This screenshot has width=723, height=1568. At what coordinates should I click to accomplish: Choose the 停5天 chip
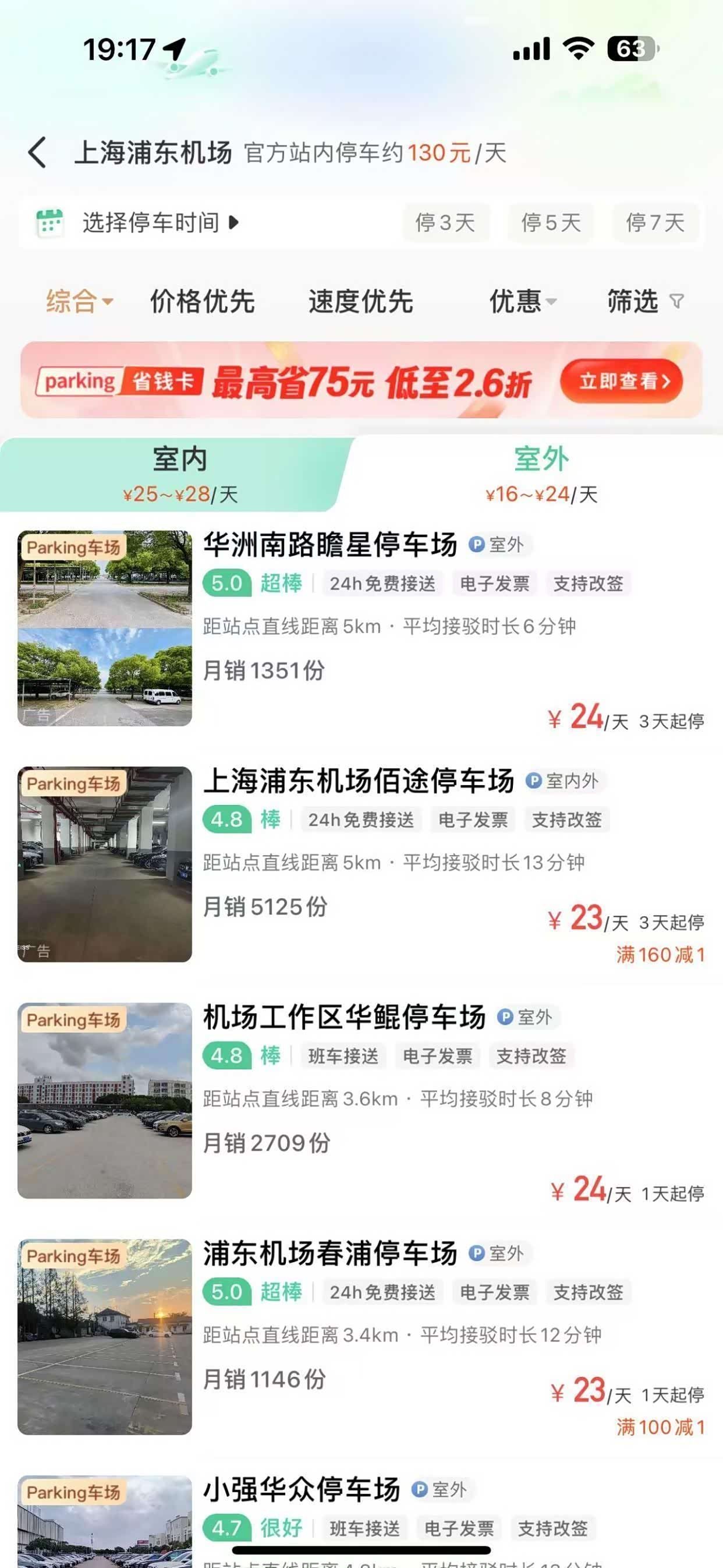click(551, 223)
